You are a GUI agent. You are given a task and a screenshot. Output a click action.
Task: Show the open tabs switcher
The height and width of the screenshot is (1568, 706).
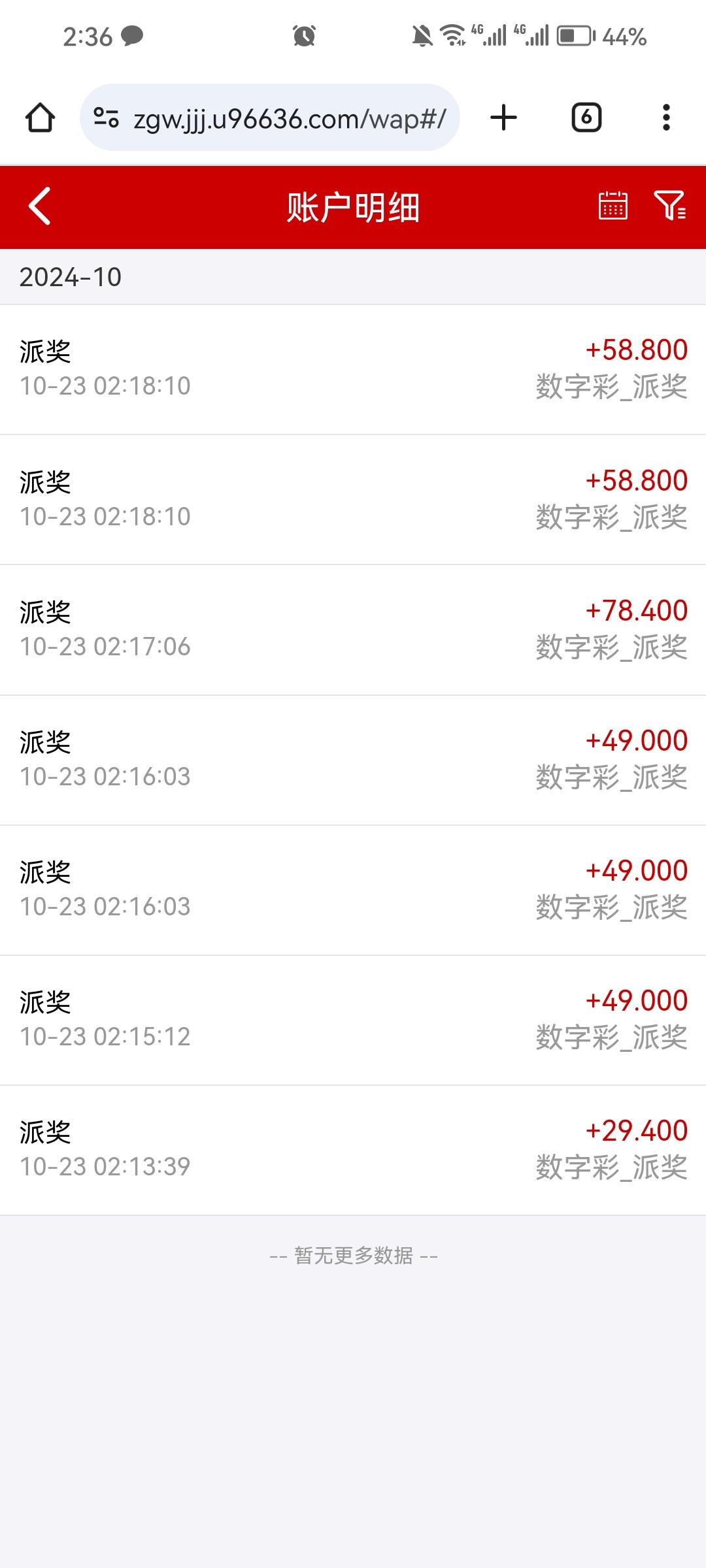point(586,118)
